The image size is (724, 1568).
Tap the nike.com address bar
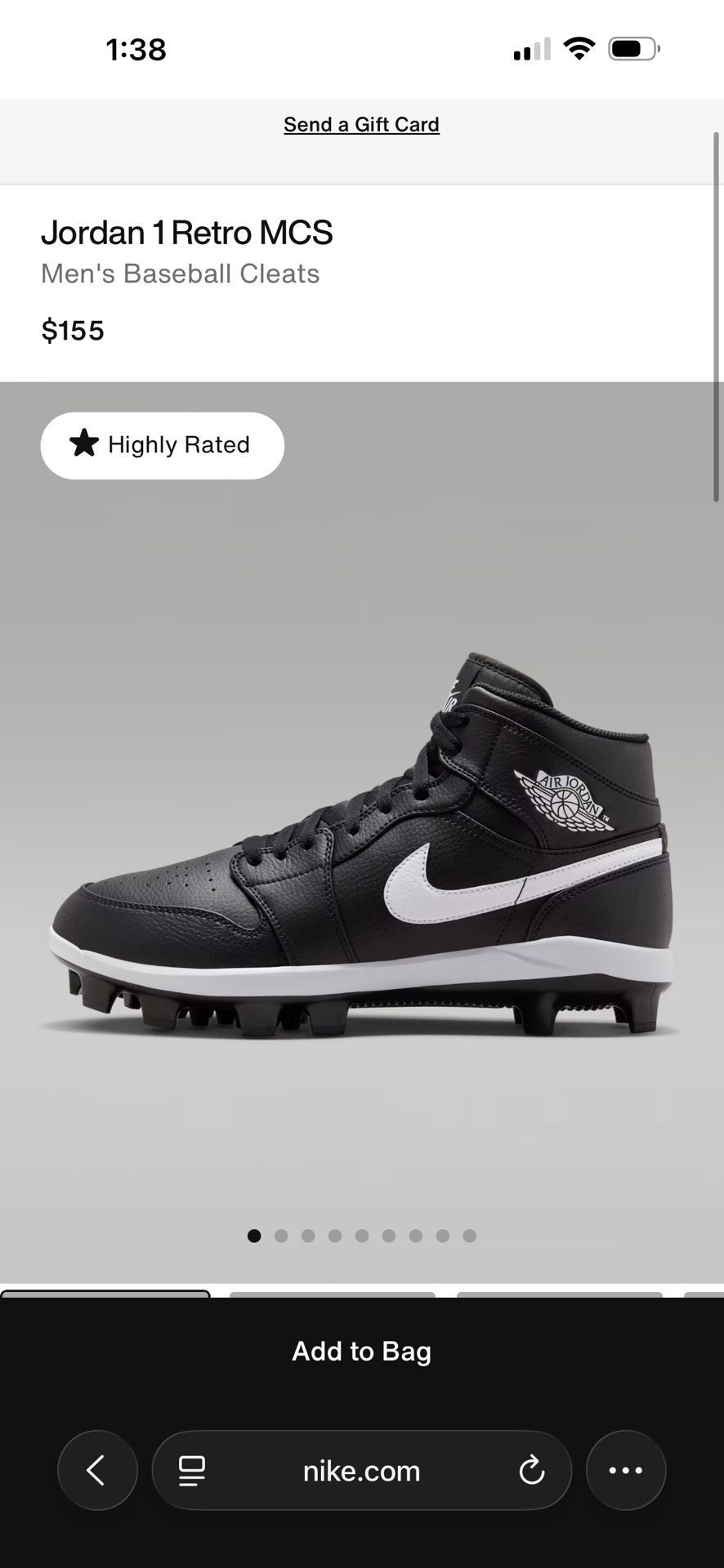tap(361, 1470)
